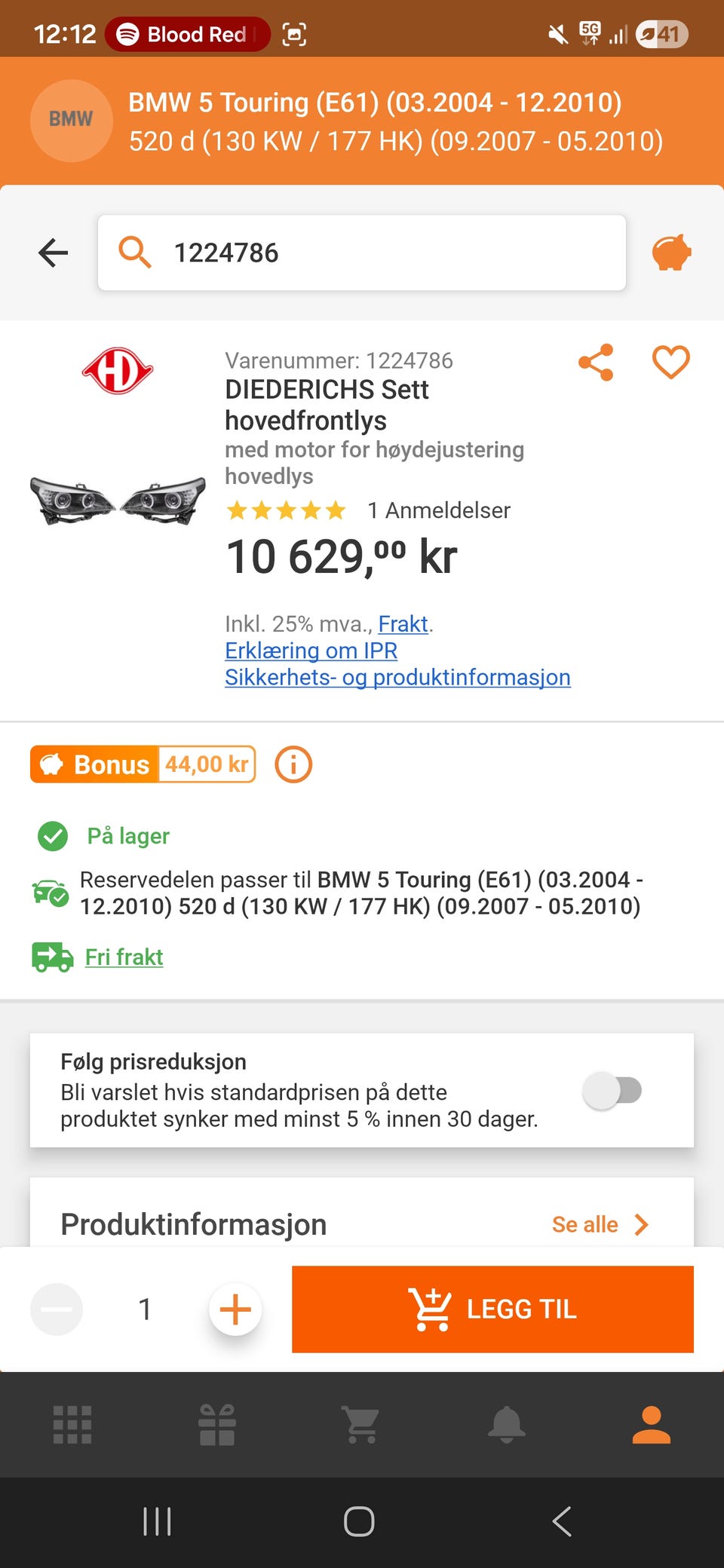Screen dimensions: 724x1568
Task: Open the Fri frakt shipping details
Action: (124, 956)
